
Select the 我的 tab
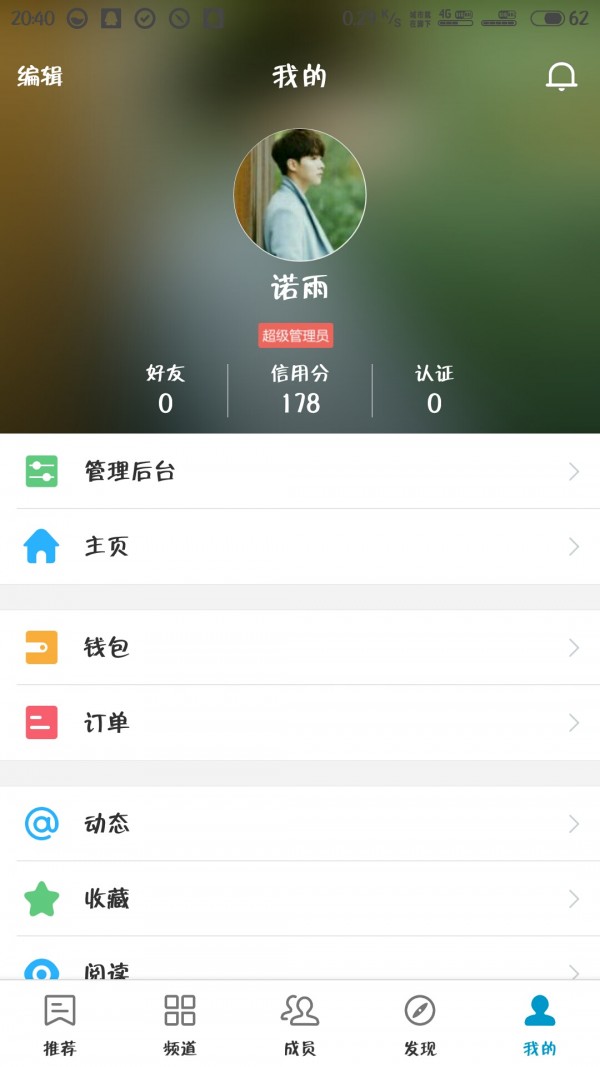coord(540,1024)
